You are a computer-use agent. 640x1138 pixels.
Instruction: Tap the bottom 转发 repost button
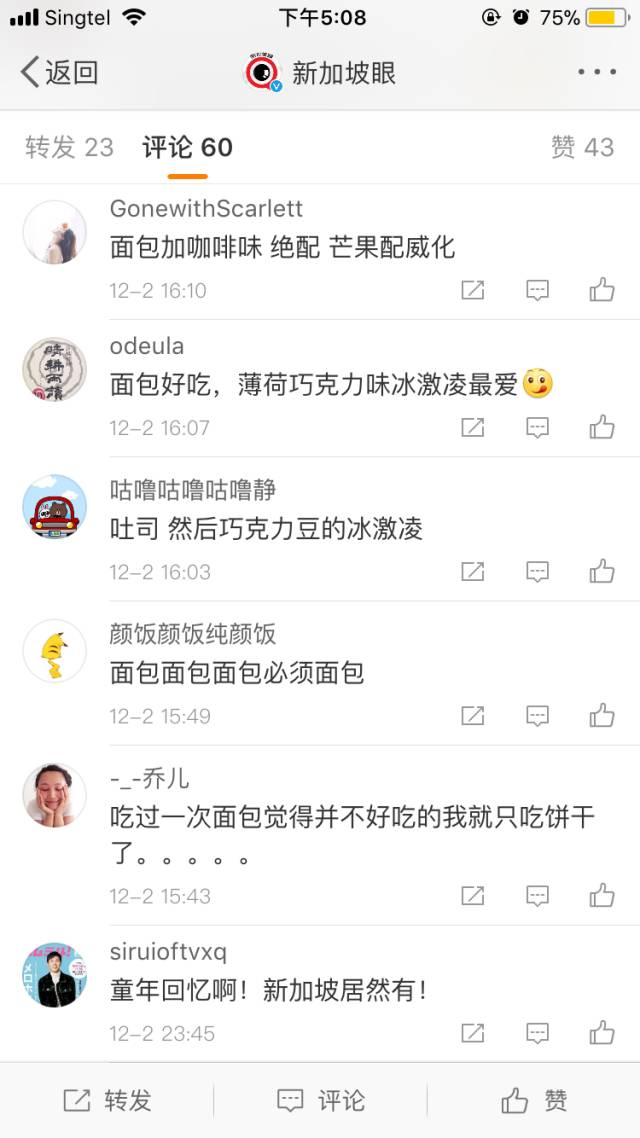coord(107,1101)
